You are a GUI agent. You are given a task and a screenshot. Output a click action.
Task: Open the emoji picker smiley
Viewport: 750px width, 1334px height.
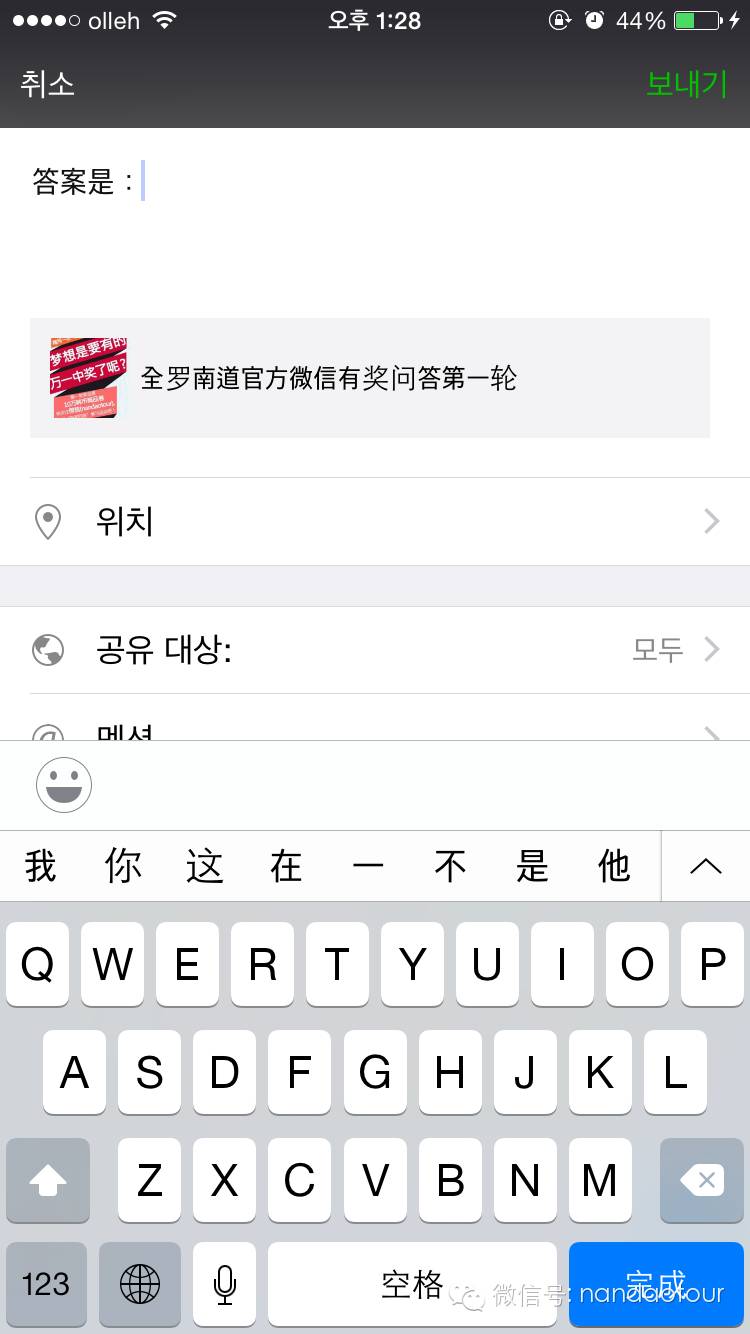point(64,785)
